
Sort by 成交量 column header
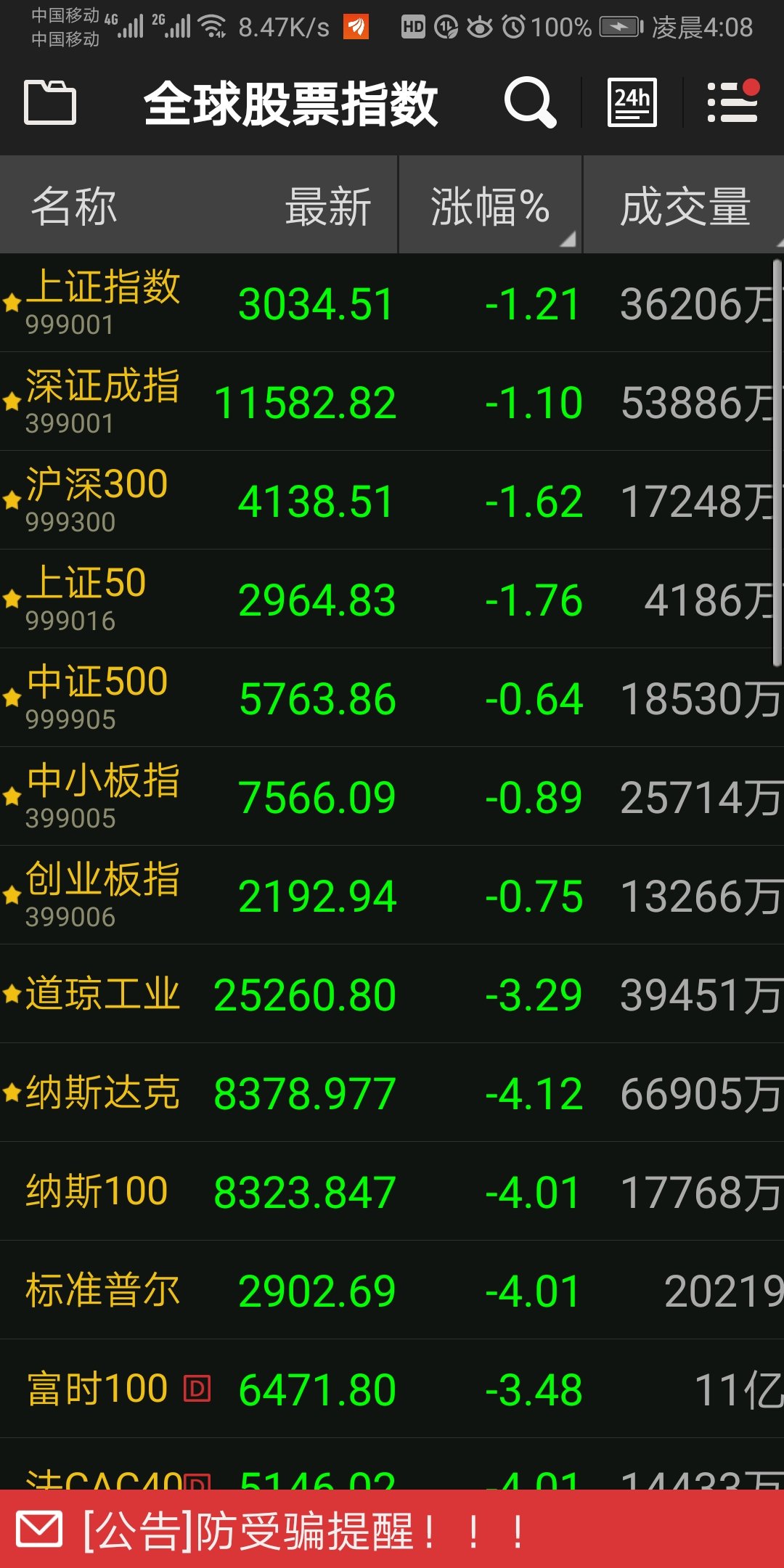point(684,206)
